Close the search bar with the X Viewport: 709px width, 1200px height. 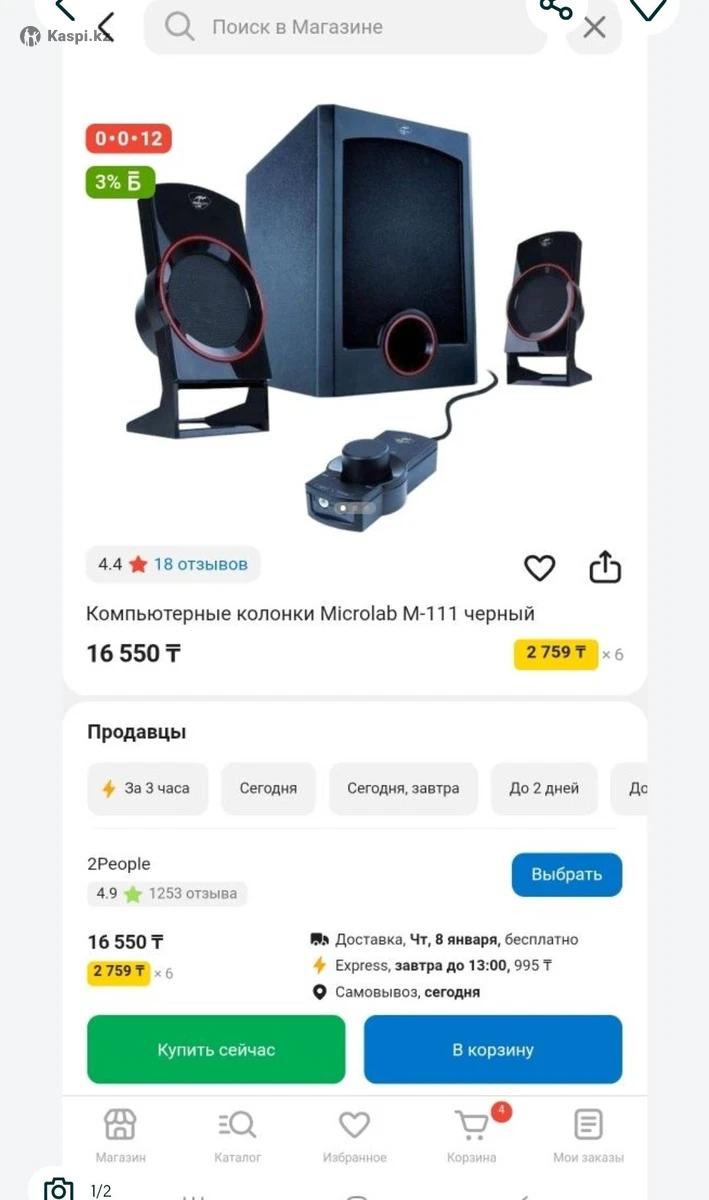click(594, 27)
